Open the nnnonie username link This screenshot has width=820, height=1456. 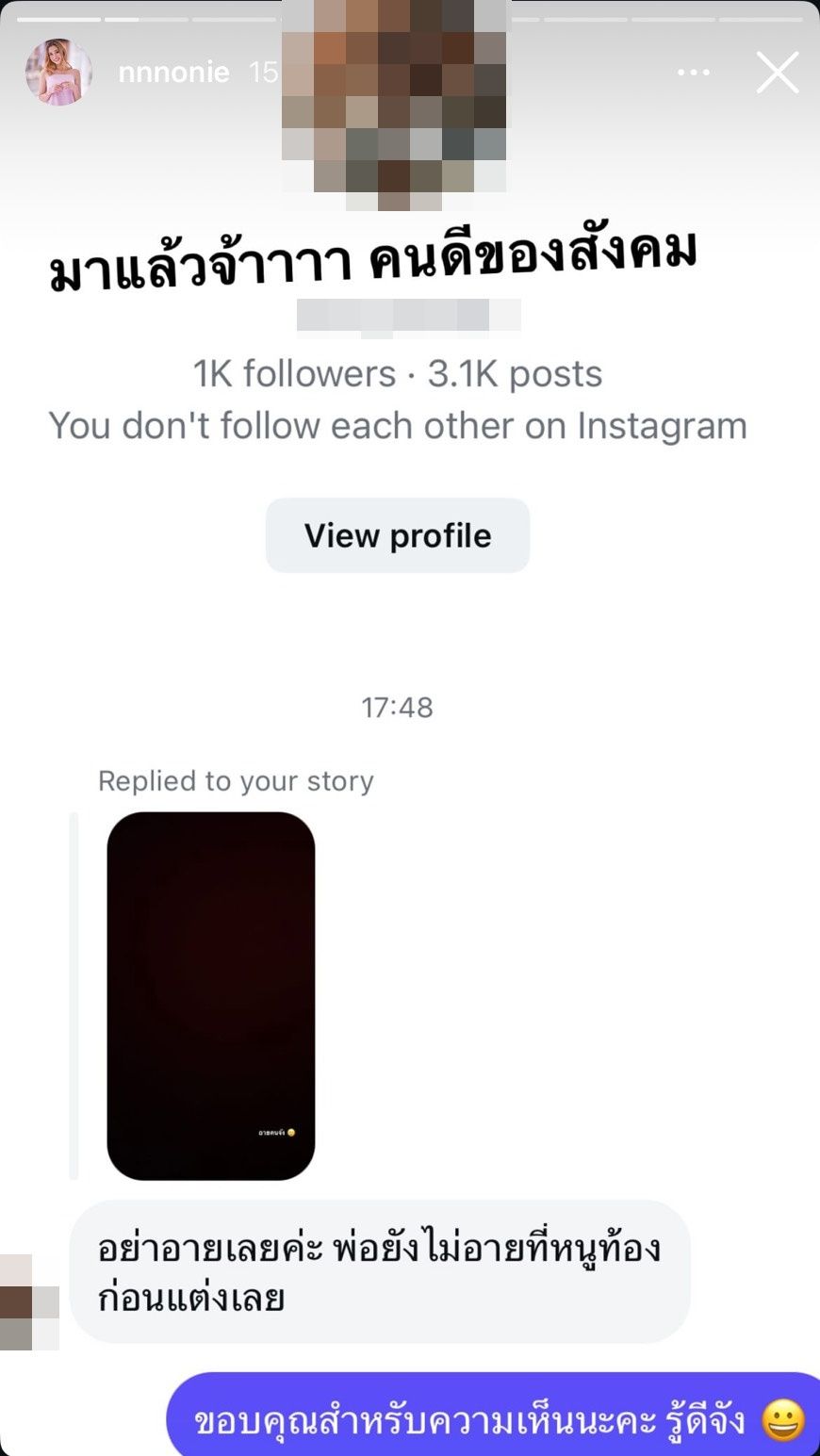pos(173,73)
